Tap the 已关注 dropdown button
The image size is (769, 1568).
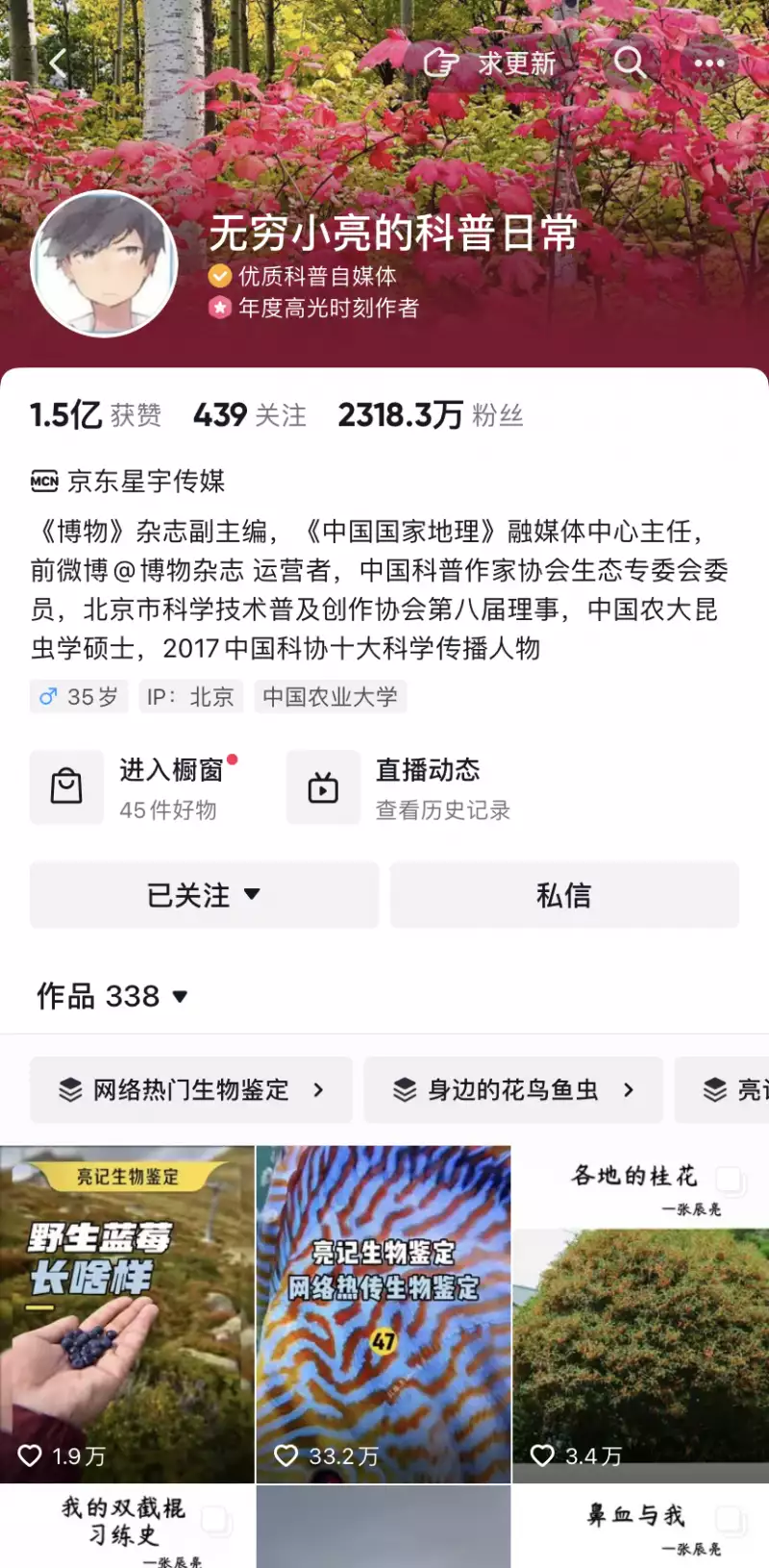coord(204,895)
